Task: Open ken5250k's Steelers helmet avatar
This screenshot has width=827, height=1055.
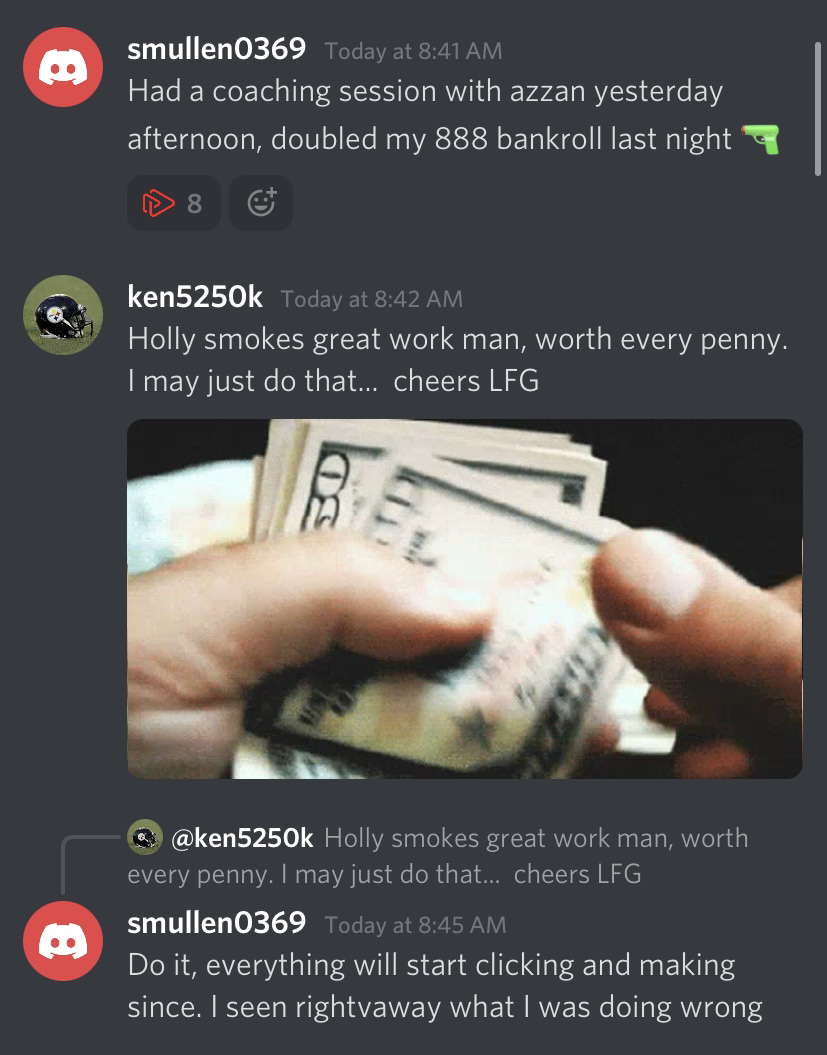Action: [x=63, y=315]
